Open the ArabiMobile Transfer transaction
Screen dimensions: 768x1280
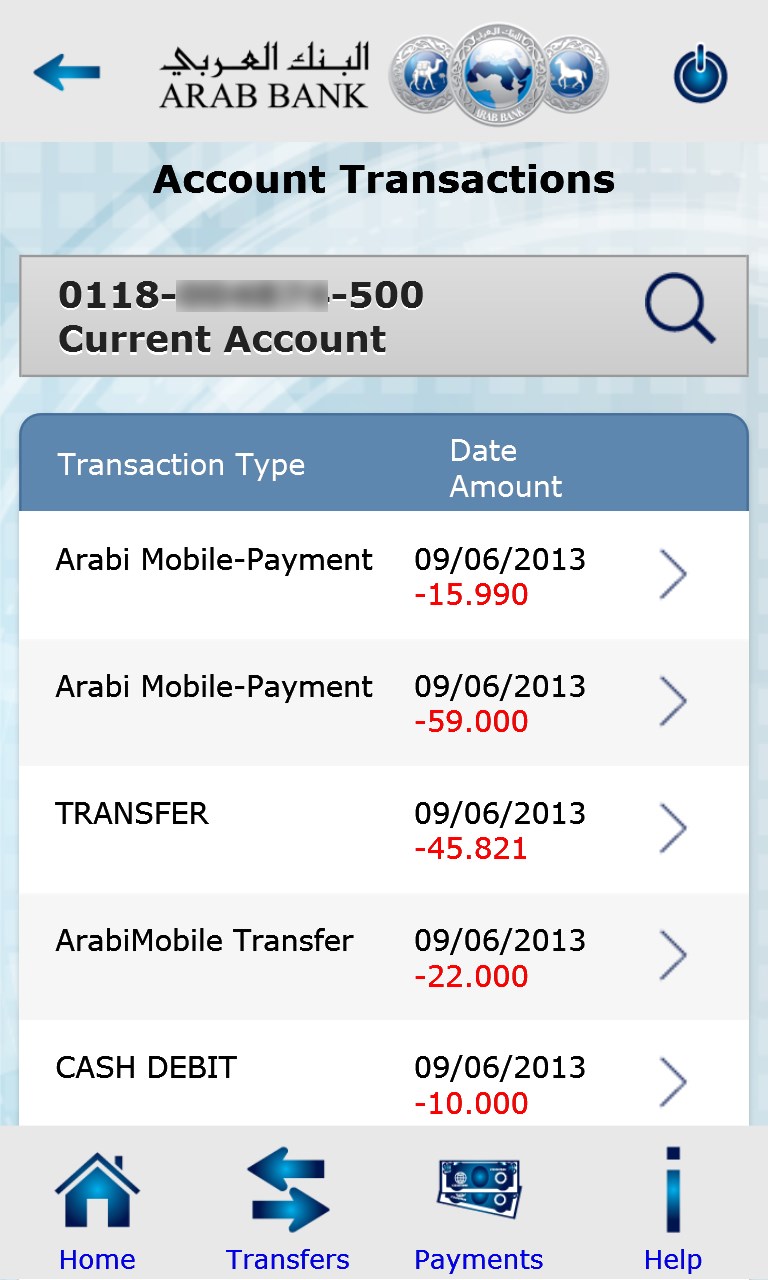pos(673,956)
